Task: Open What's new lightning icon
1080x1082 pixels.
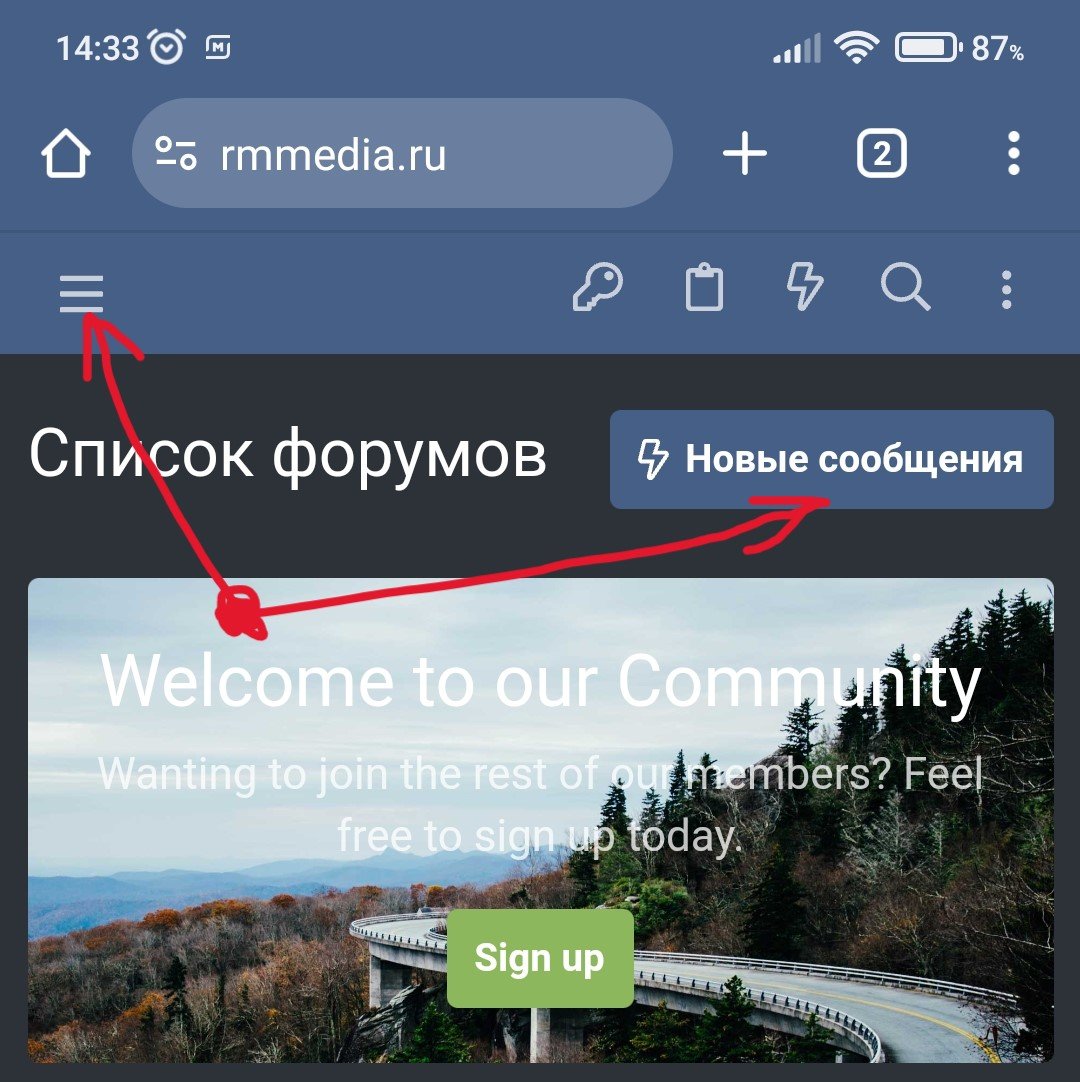Action: pyautogui.click(x=805, y=289)
